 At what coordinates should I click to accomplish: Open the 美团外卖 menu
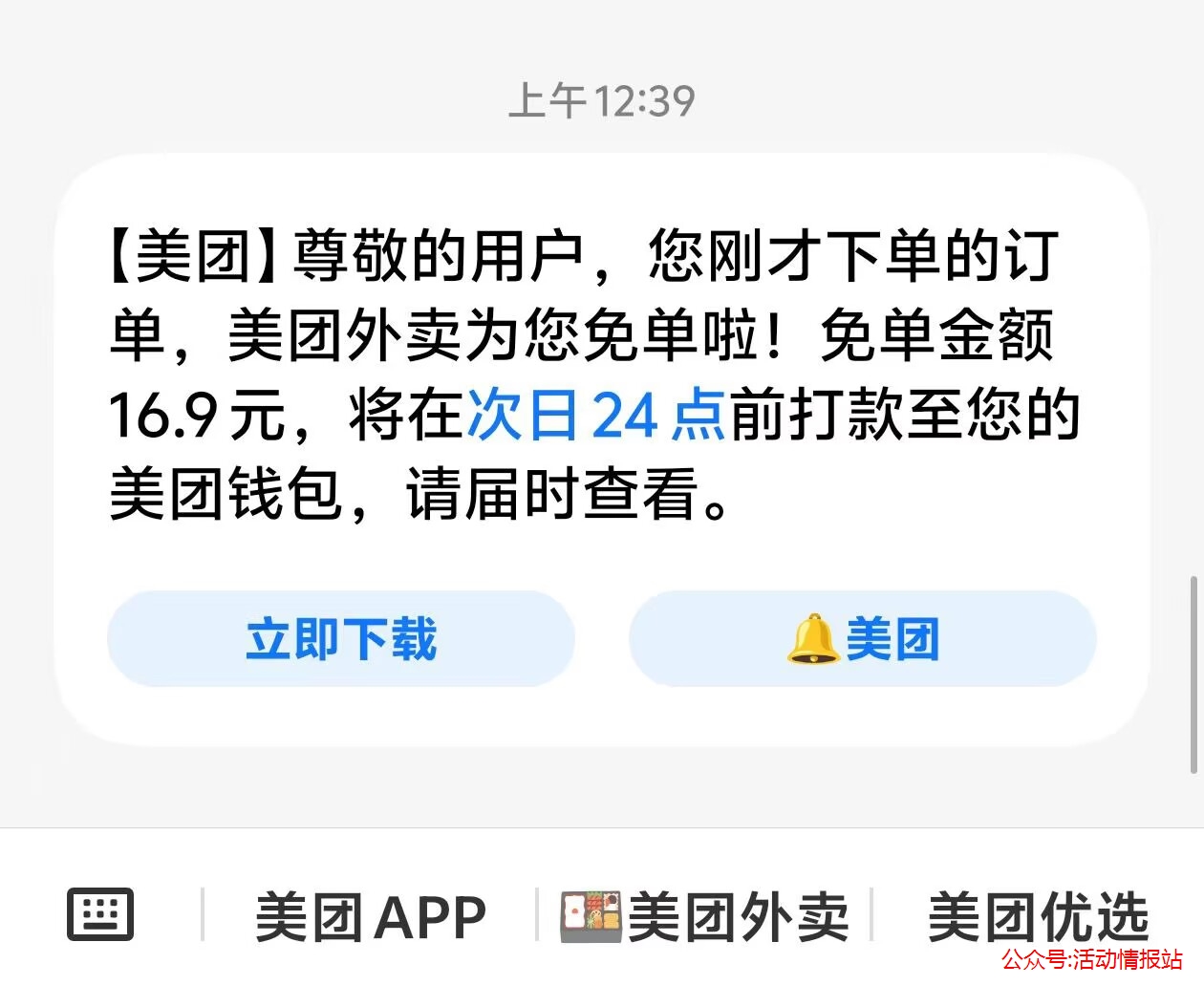click(705, 917)
